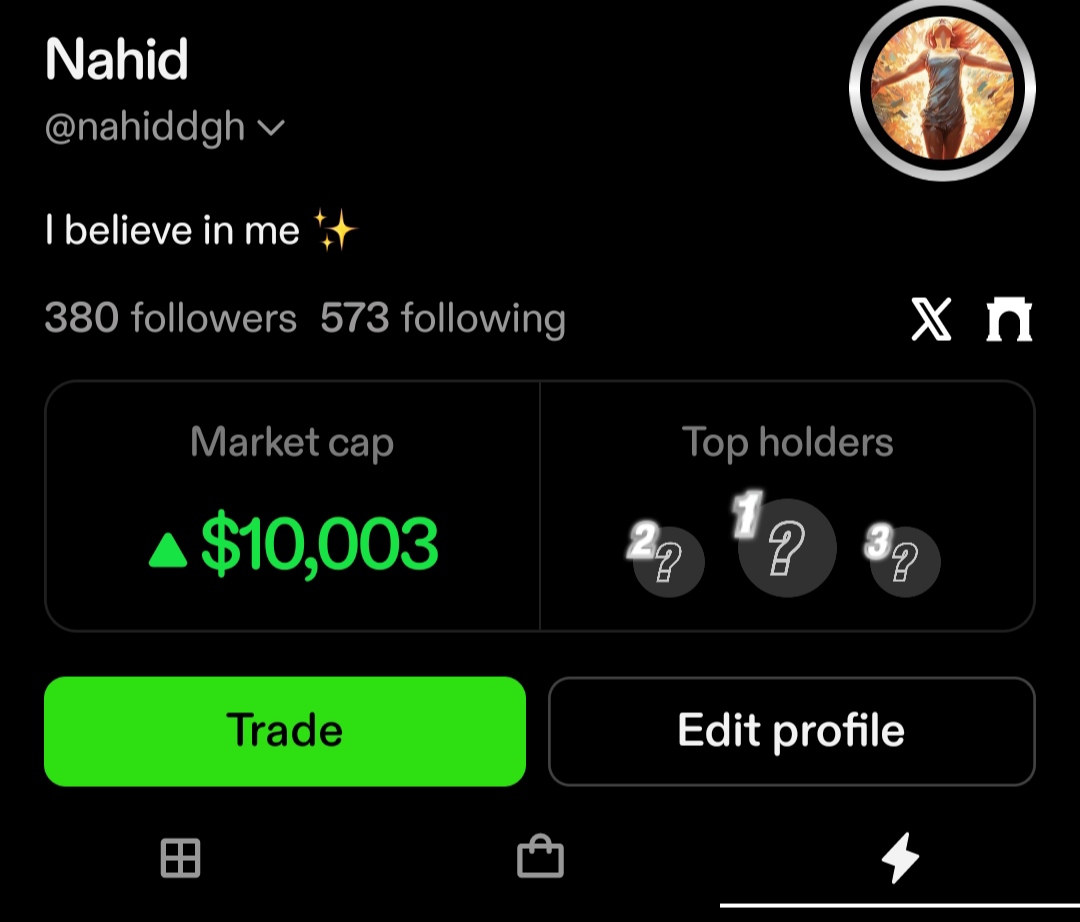Image resolution: width=1080 pixels, height=922 pixels.
Task: Switch to the shopping bag tab
Action: [540, 859]
